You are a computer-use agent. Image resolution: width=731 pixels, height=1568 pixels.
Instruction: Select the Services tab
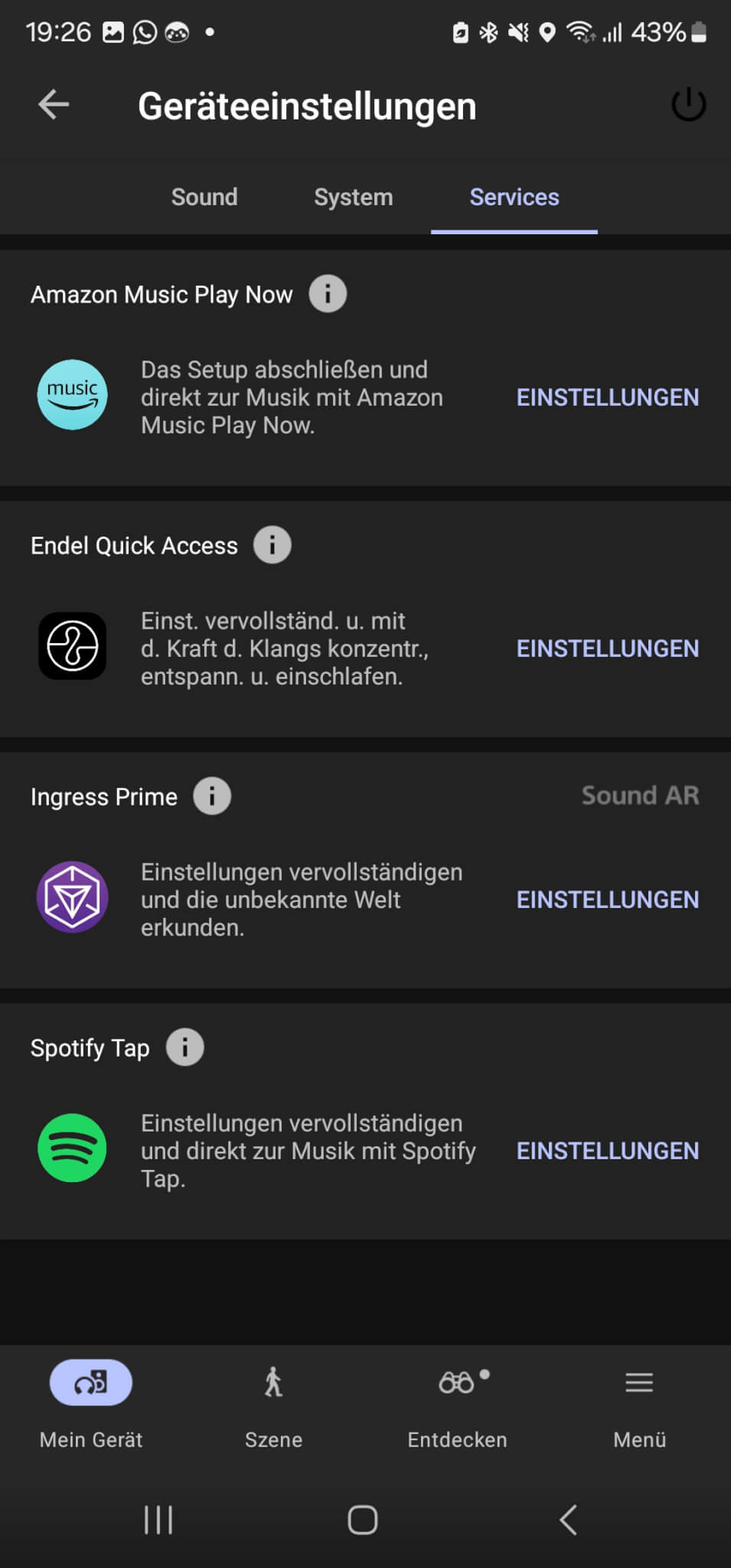point(514,198)
